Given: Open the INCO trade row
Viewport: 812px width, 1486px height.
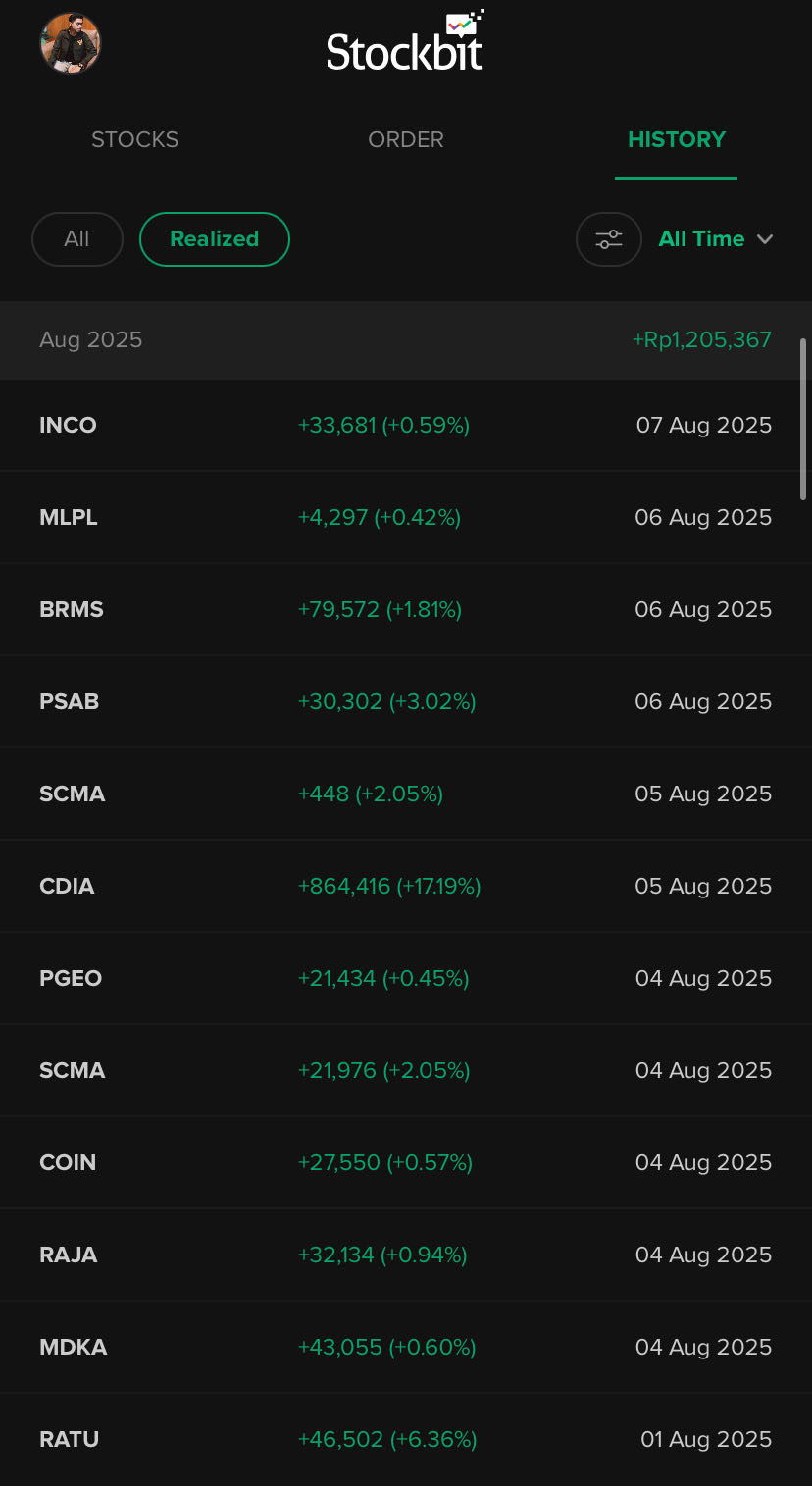Looking at the screenshot, I should coord(406,425).
